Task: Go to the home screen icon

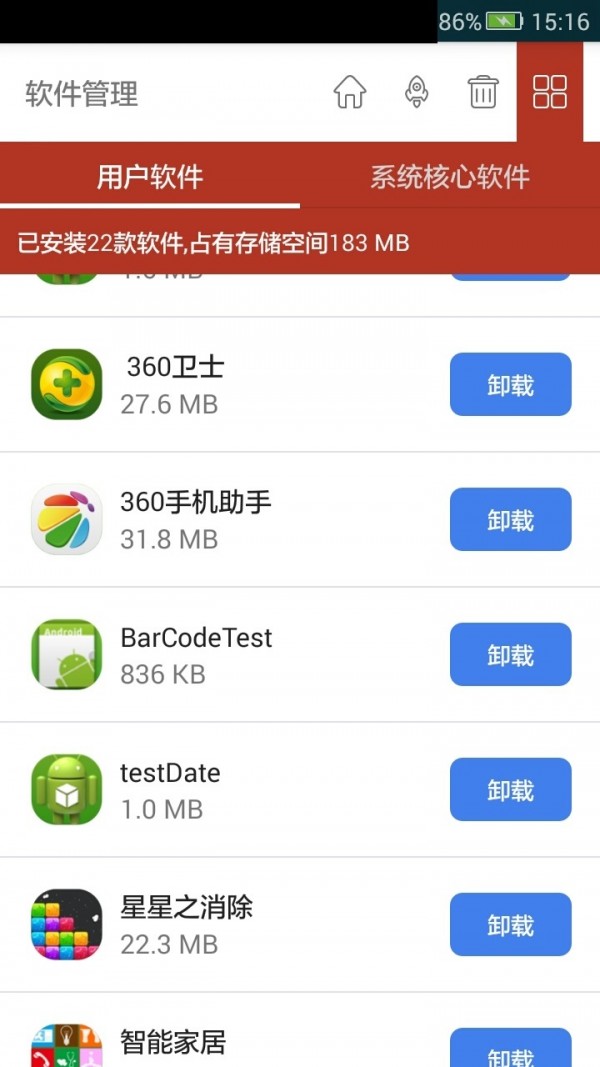Action: click(x=349, y=93)
